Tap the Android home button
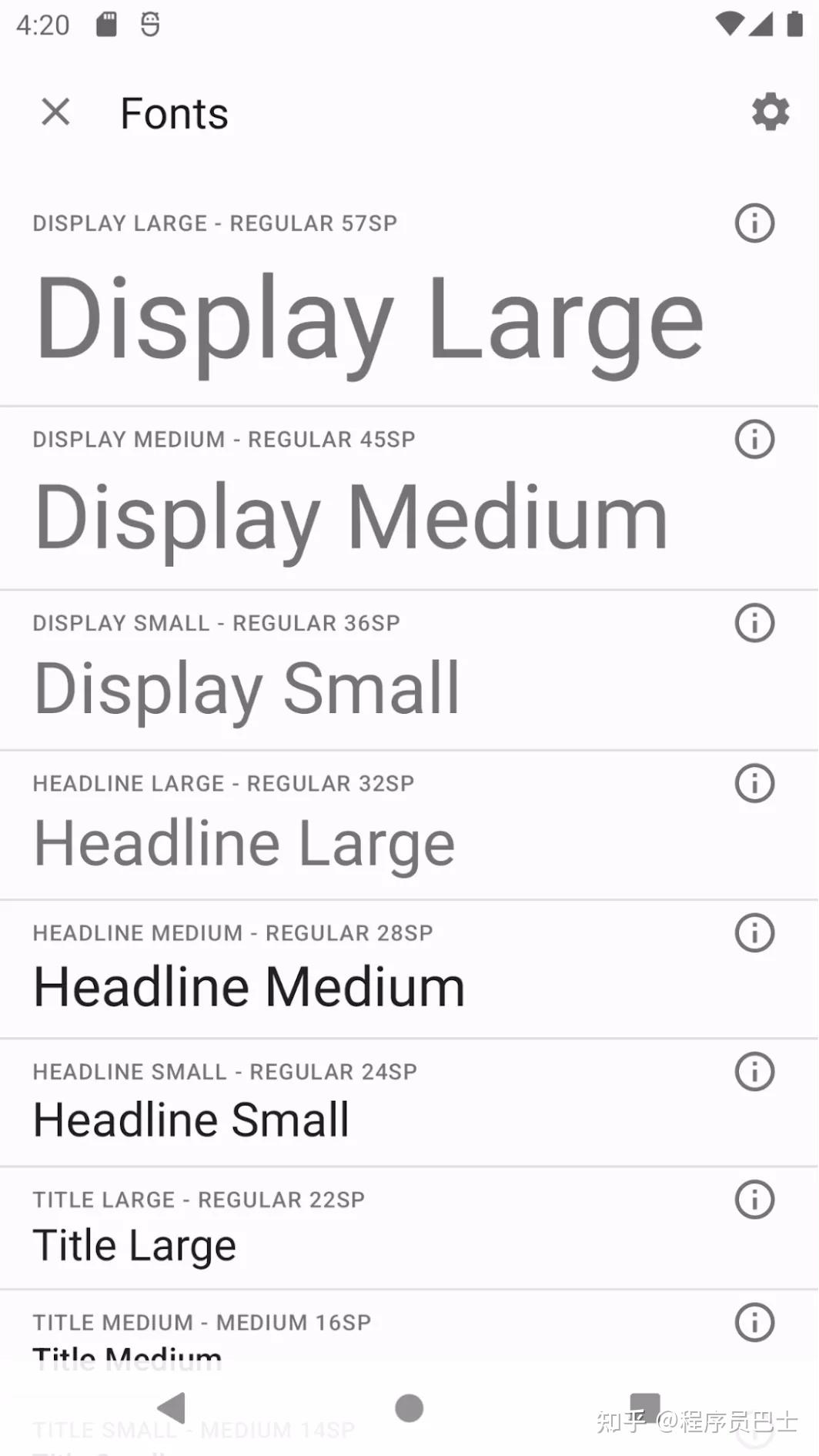Viewport: 819px width, 1456px height. [x=409, y=1409]
